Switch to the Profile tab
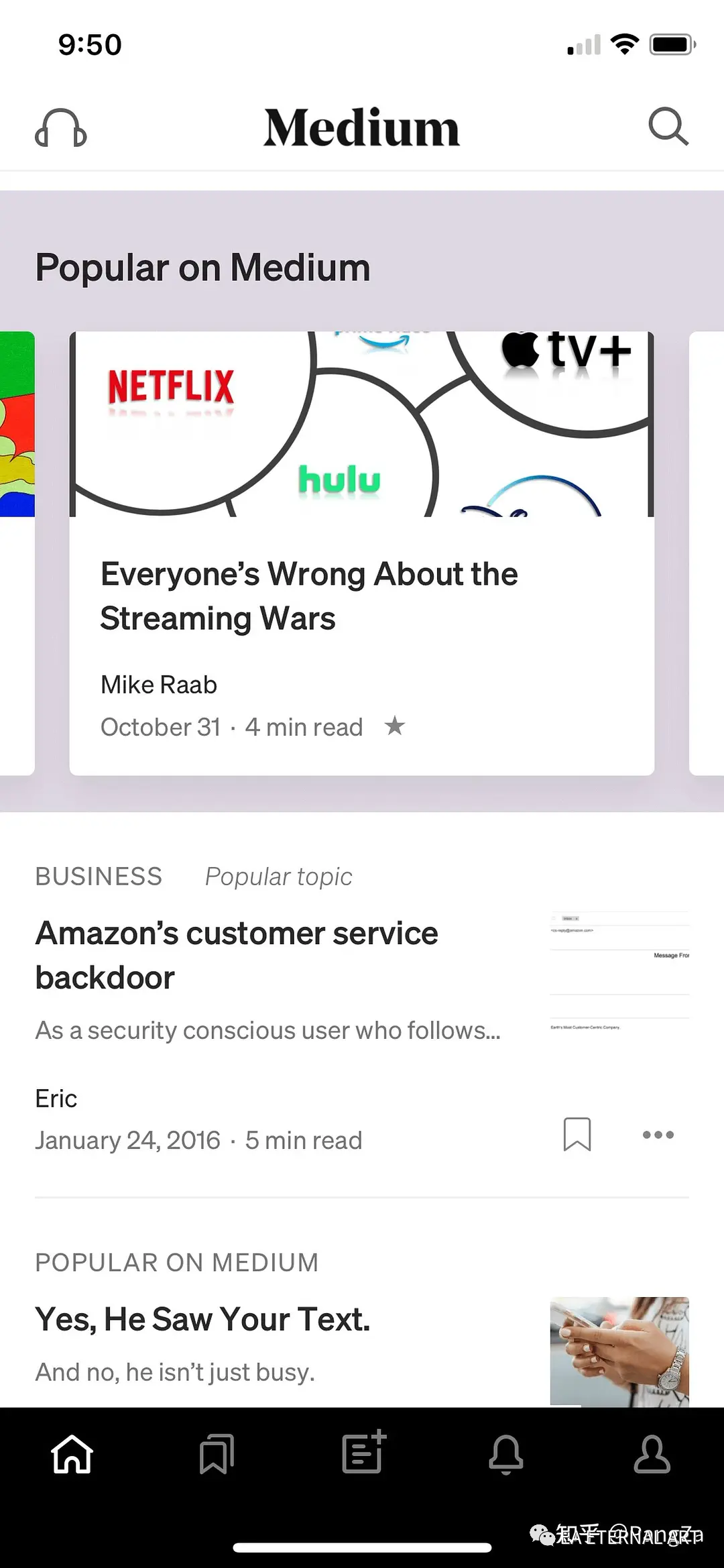 point(652,1454)
